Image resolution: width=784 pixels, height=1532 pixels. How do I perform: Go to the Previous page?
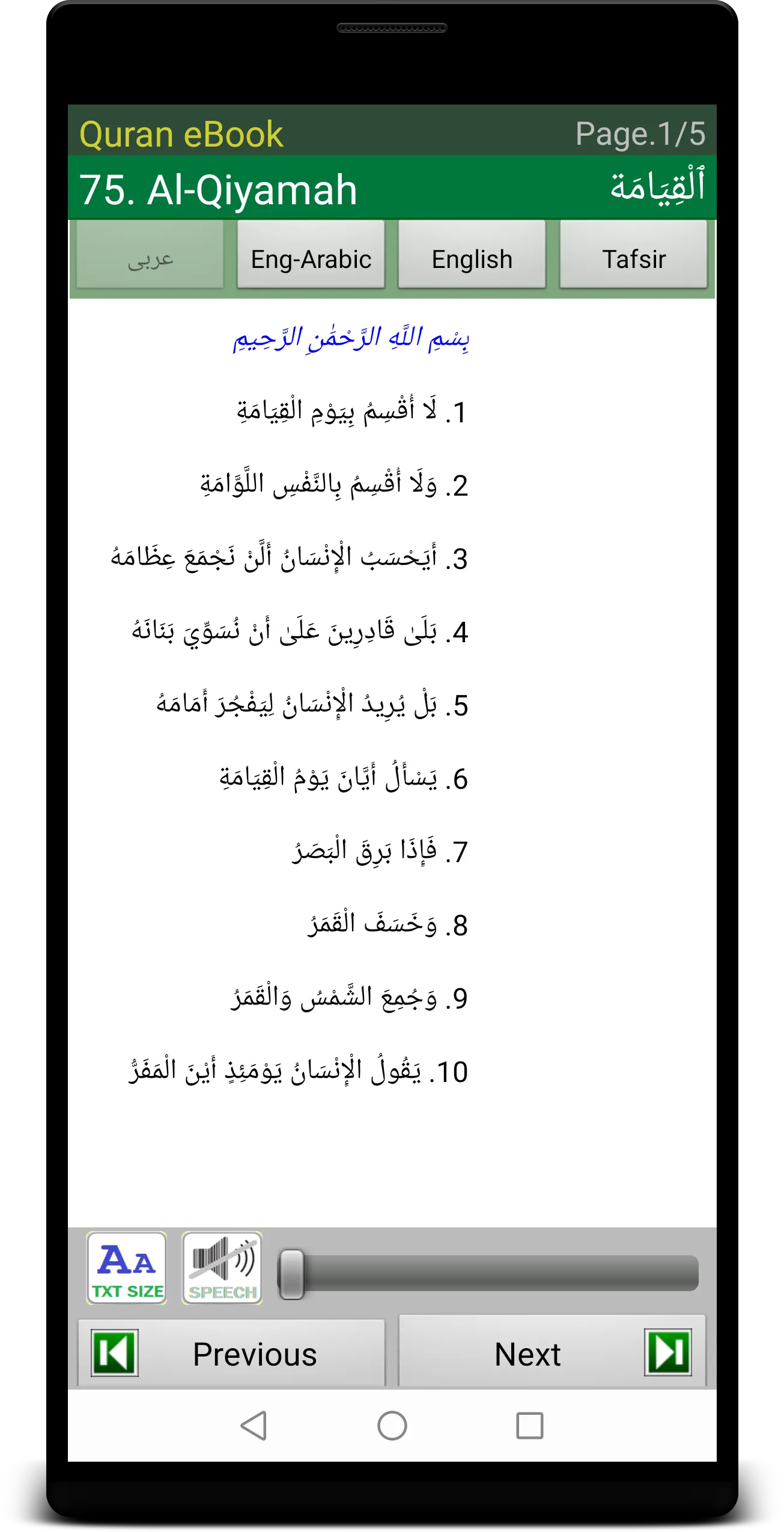coord(232,1353)
